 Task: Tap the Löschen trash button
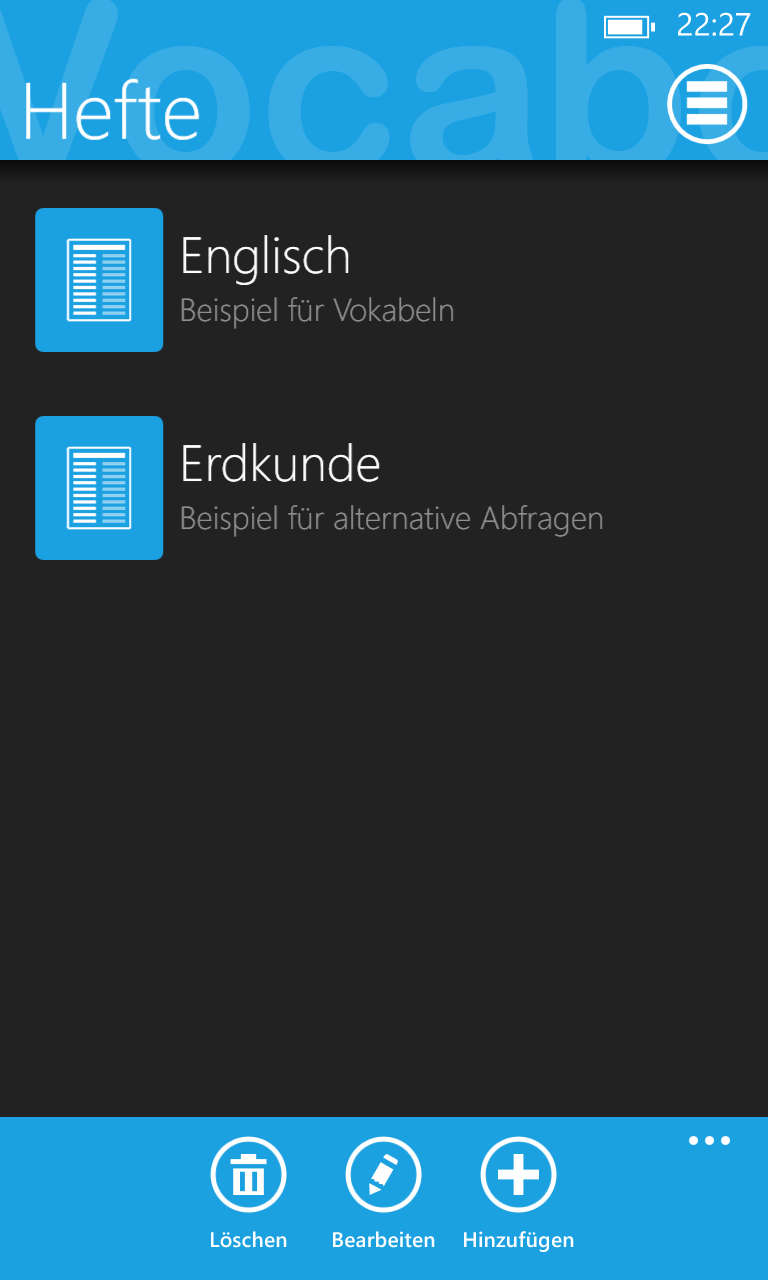pyautogui.click(x=248, y=1175)
